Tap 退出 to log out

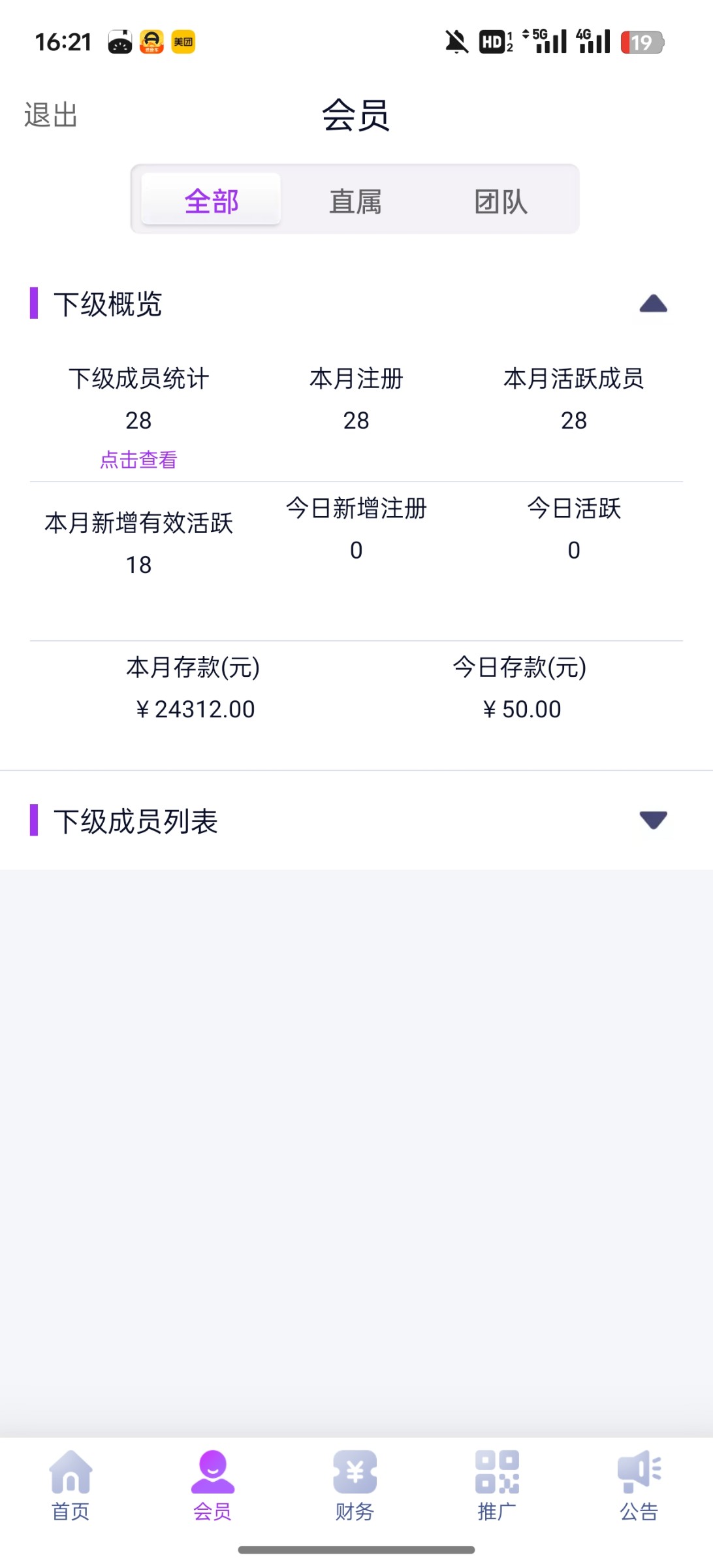pyautogui.click(x=51, y=115)
